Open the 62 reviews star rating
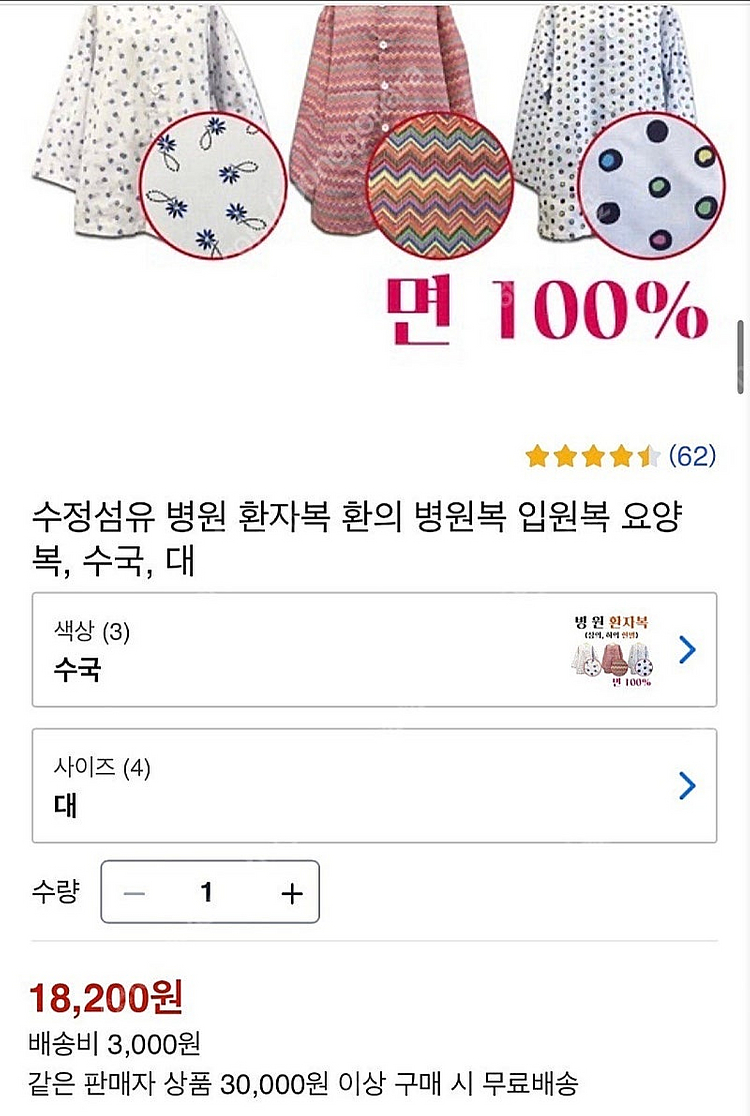This screenshot has width=750, height=1116. point(620,456)
